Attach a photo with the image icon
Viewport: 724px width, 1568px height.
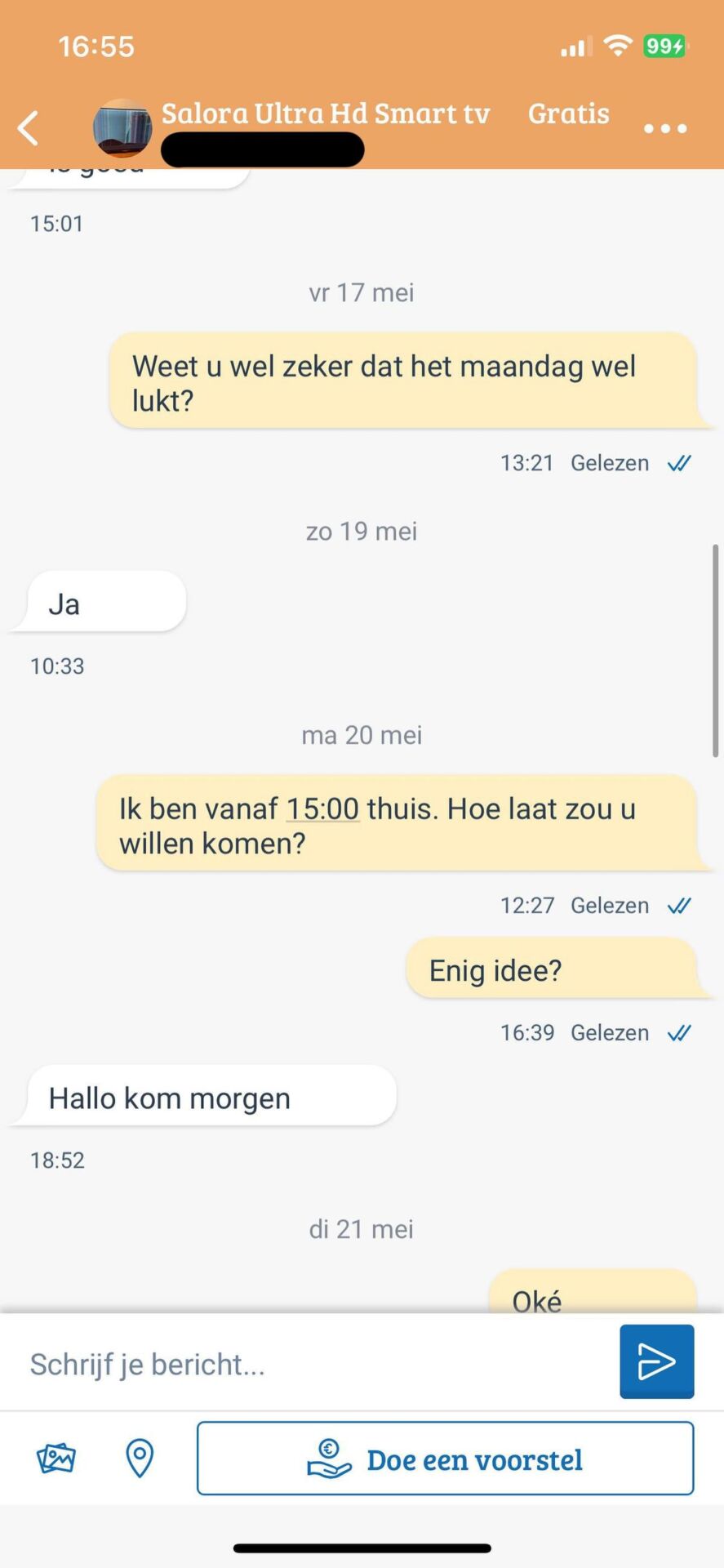[56, 1458]
